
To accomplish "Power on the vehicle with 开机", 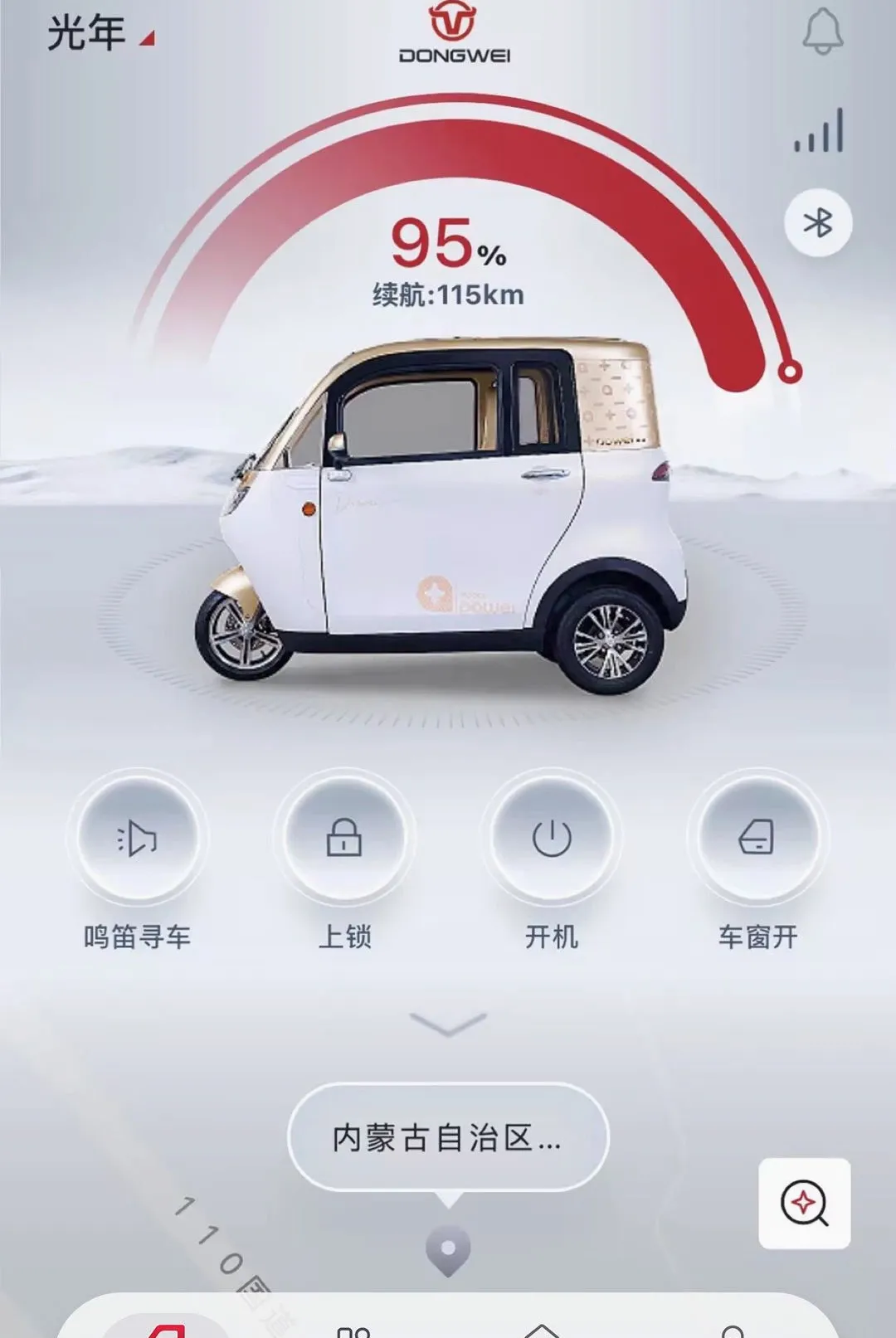I will pos(552,838).
